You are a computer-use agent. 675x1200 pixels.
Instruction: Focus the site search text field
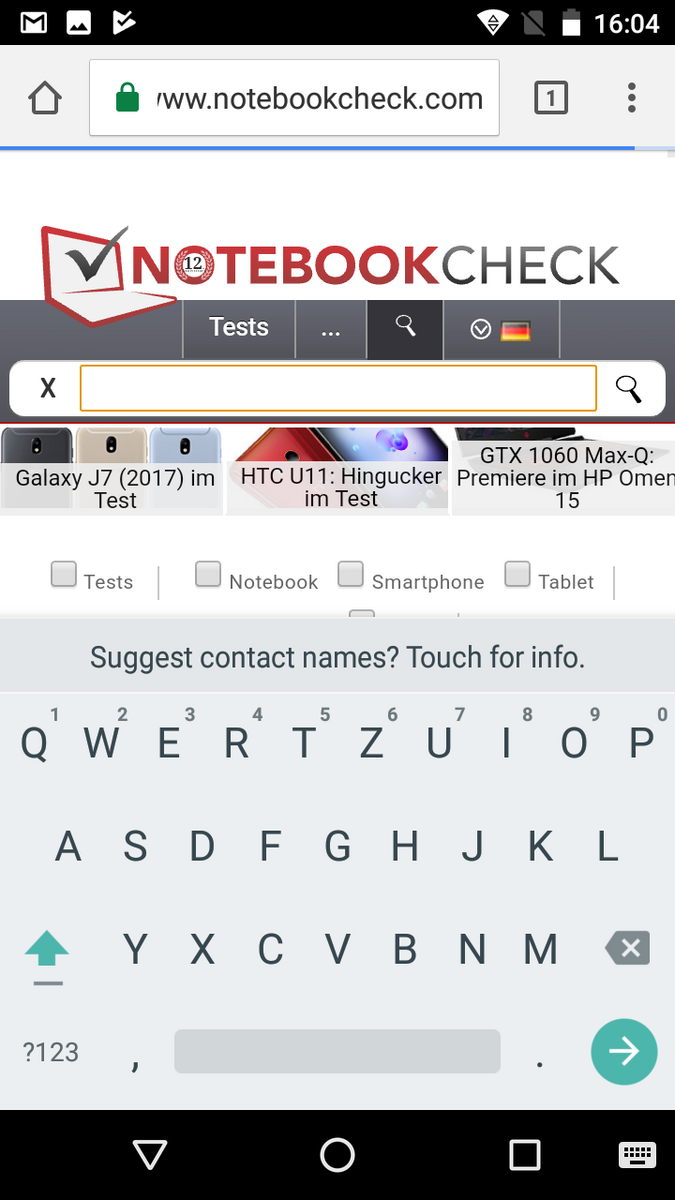click(338, 388)
